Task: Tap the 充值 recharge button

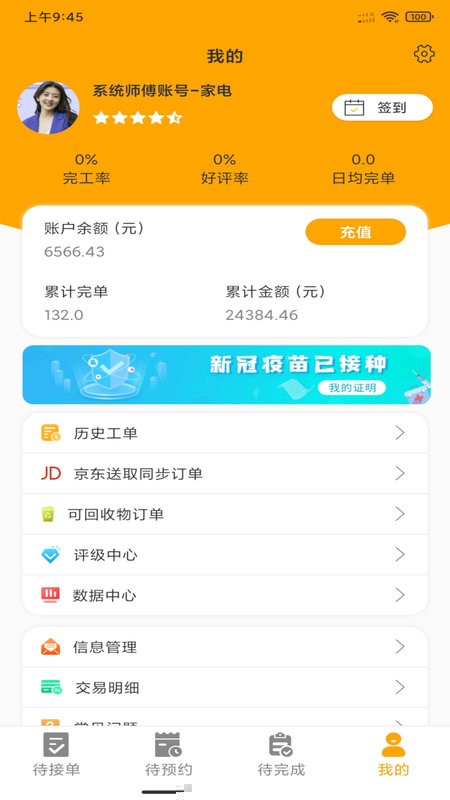Action: tap(356, 232)
